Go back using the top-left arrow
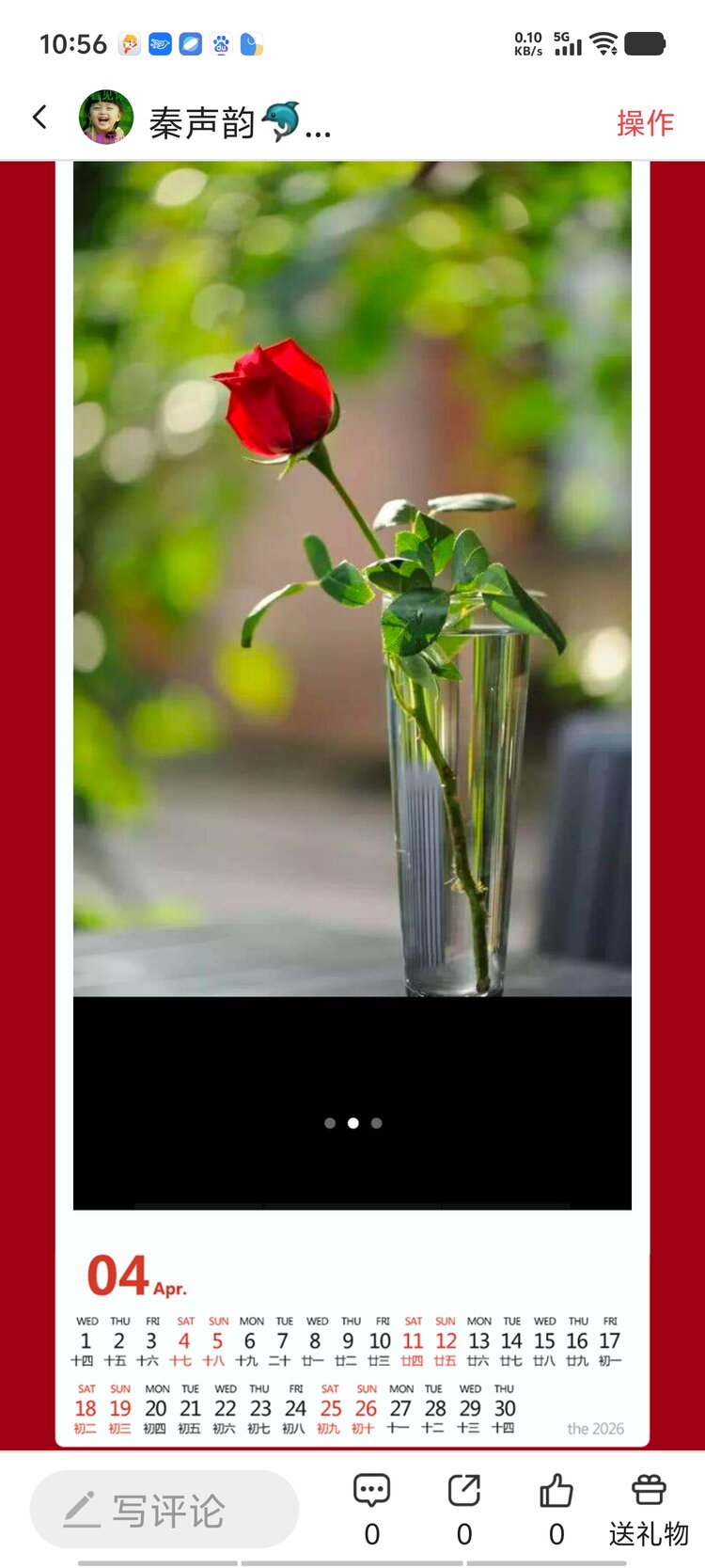Viewport: 705px width, 1568px height. click(39, 118)
